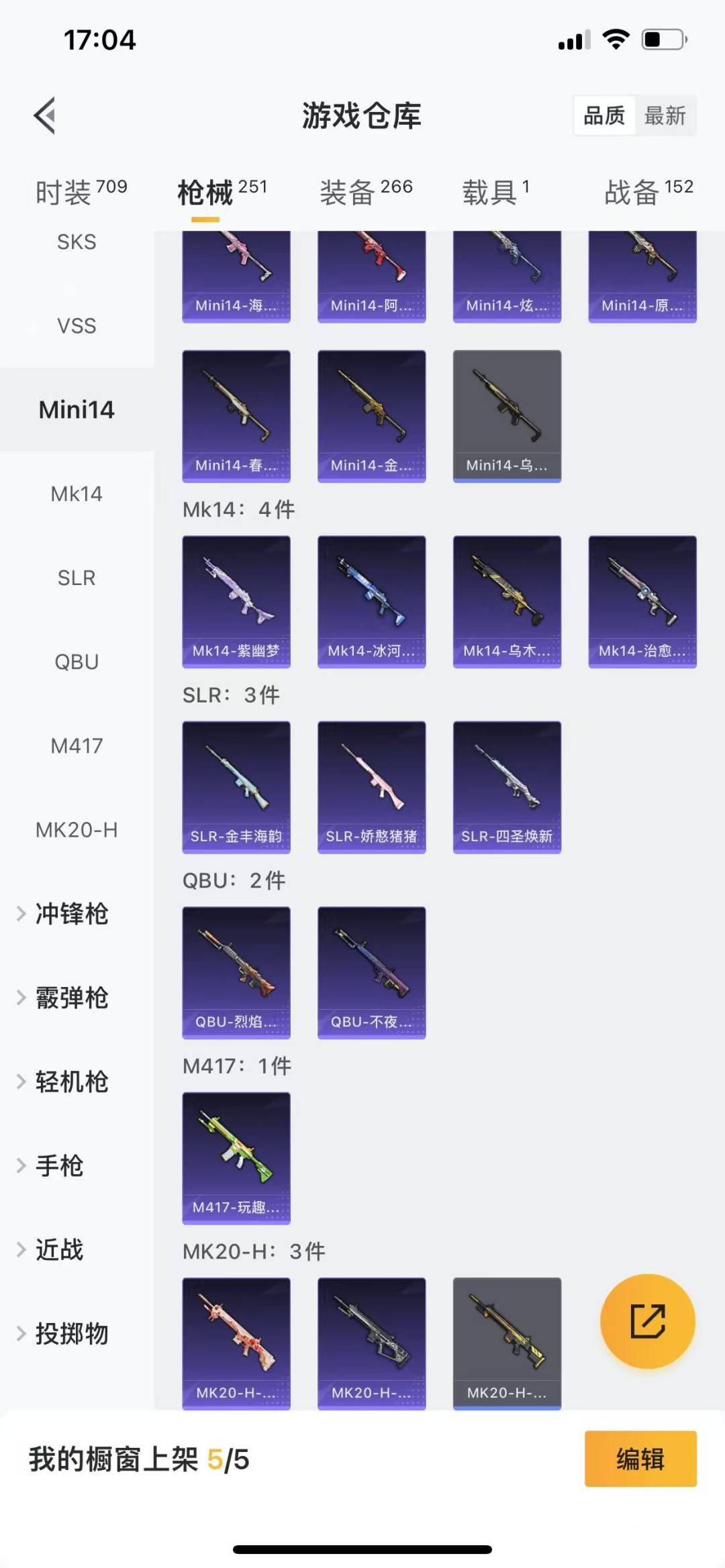Expand the 手枪 category
This screenshot has height=1568, width=725.
59,1166
